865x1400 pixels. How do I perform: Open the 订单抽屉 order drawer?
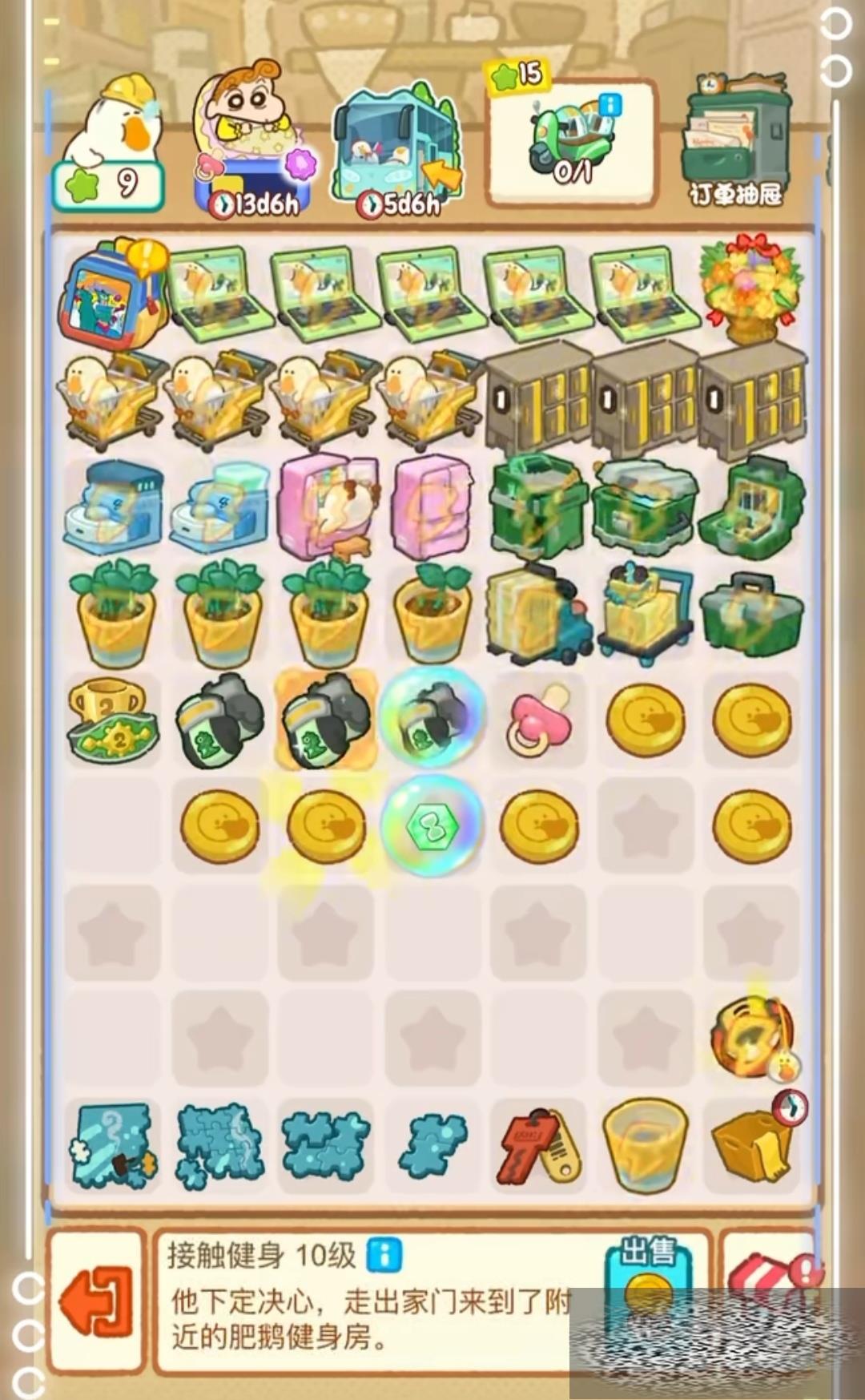coord(735,143)
